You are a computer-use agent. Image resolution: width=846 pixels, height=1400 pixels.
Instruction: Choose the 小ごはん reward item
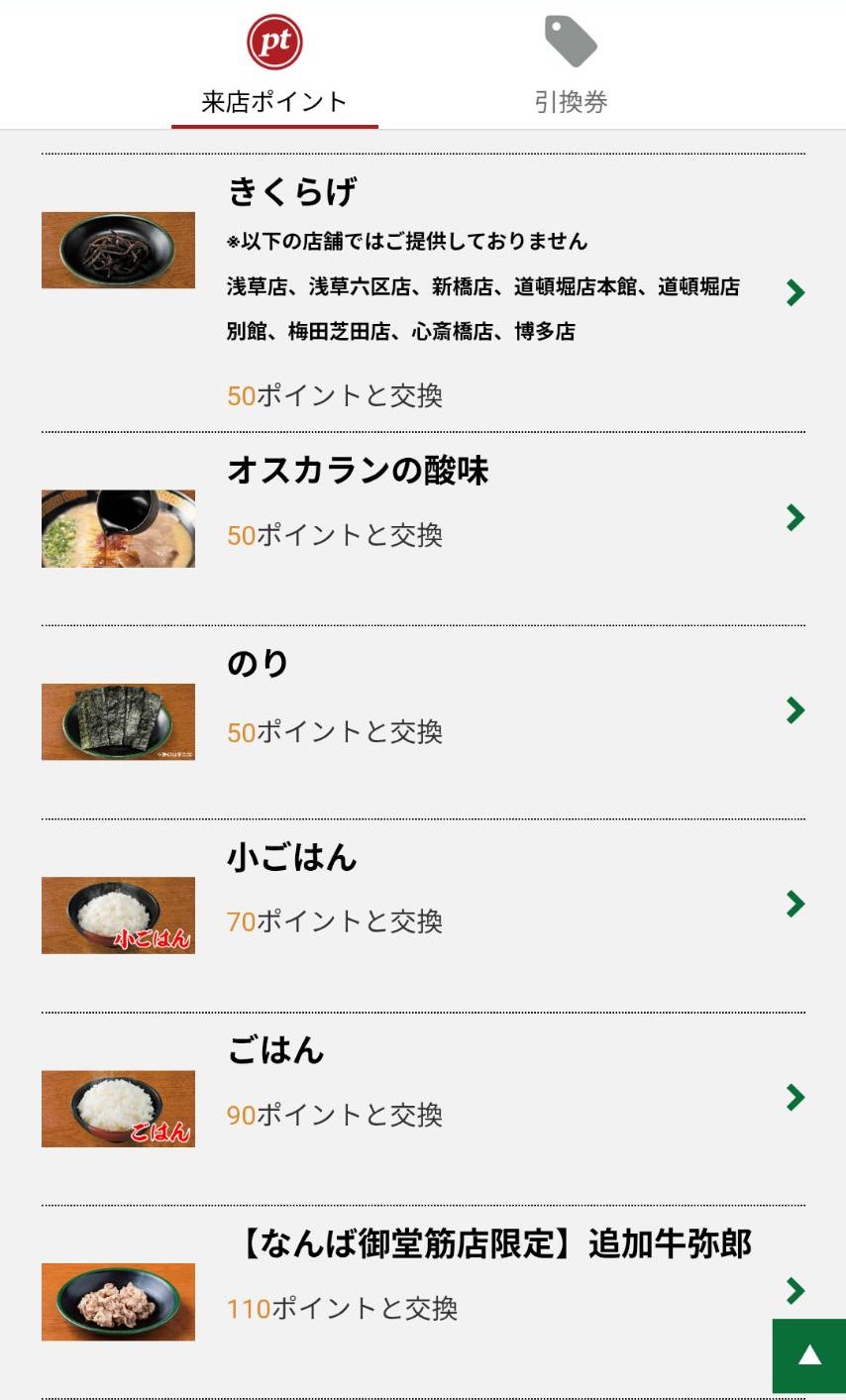(x=423, y=904)
